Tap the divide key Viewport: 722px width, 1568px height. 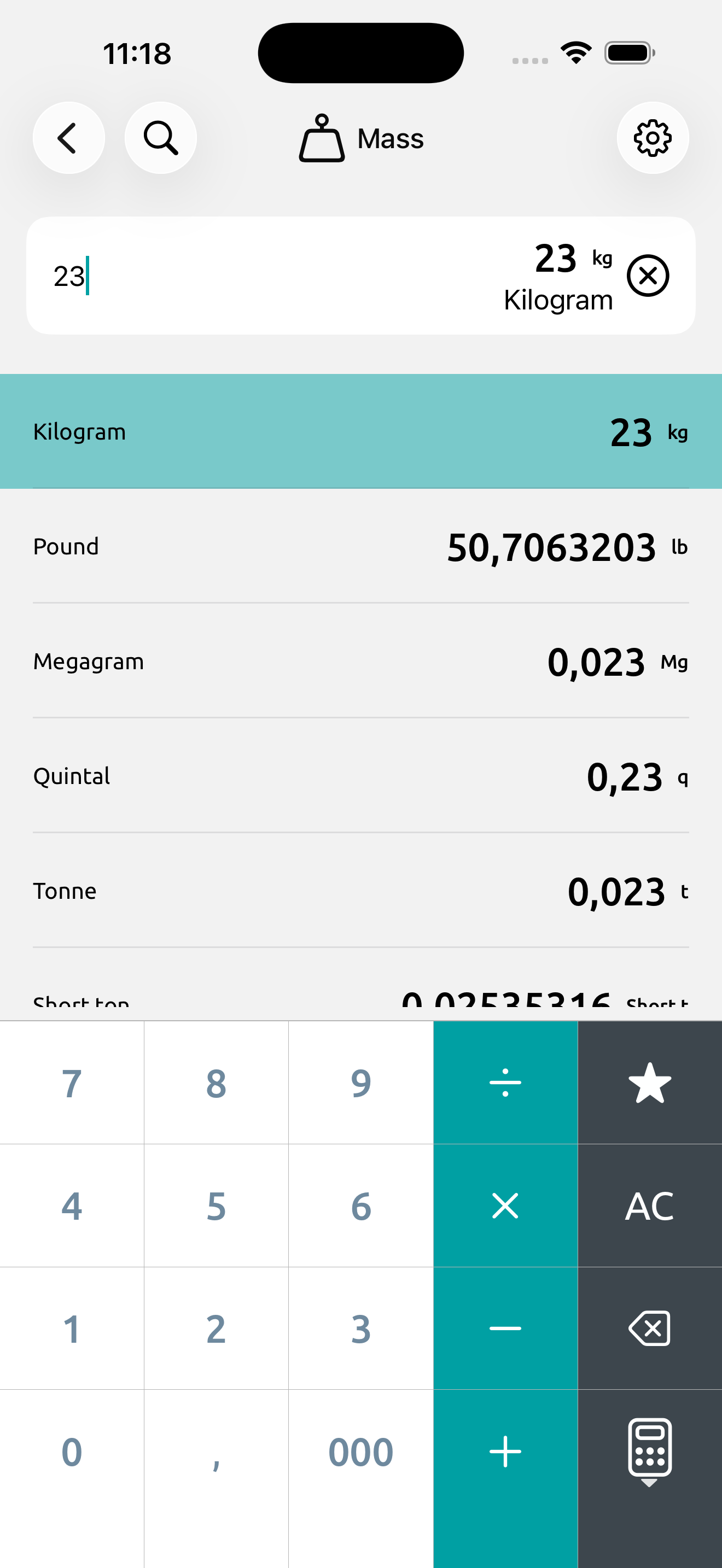tap(505, 1083)
